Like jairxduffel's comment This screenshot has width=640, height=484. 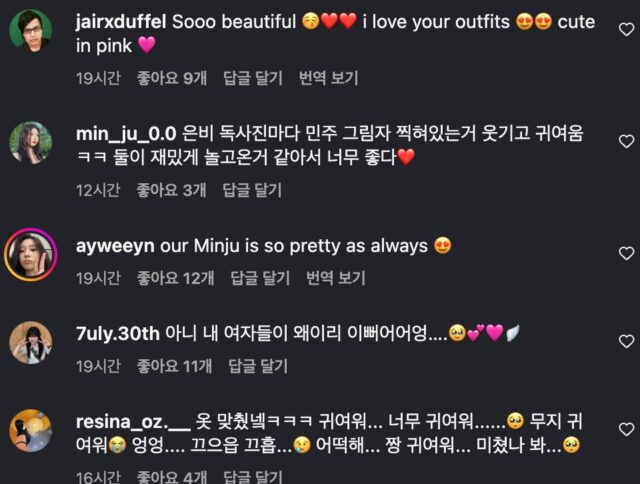[626, 30]
